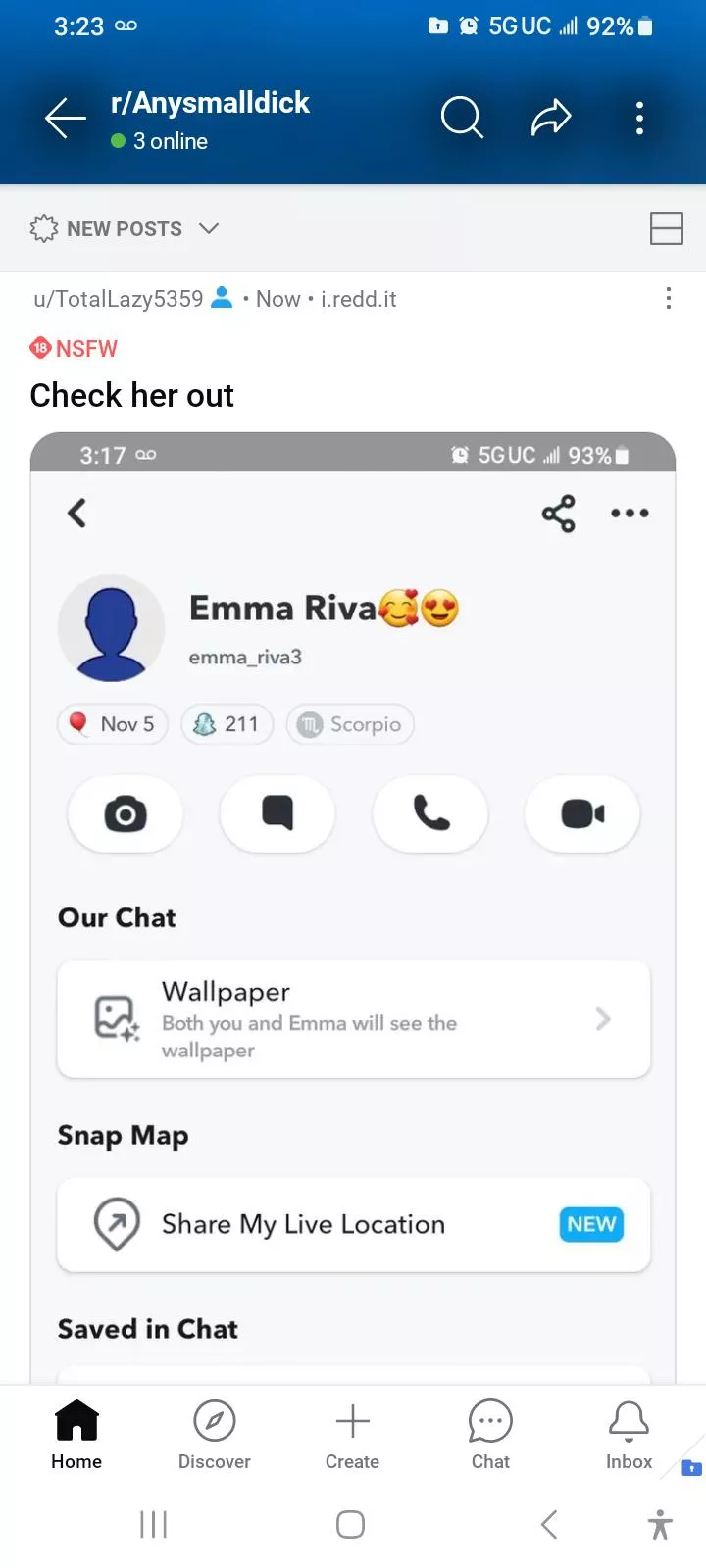Image resolution: width=706 pixels, height=1568 pixels.
Task: Open the subreddit overflow menu
Action: tap(639, 119)
